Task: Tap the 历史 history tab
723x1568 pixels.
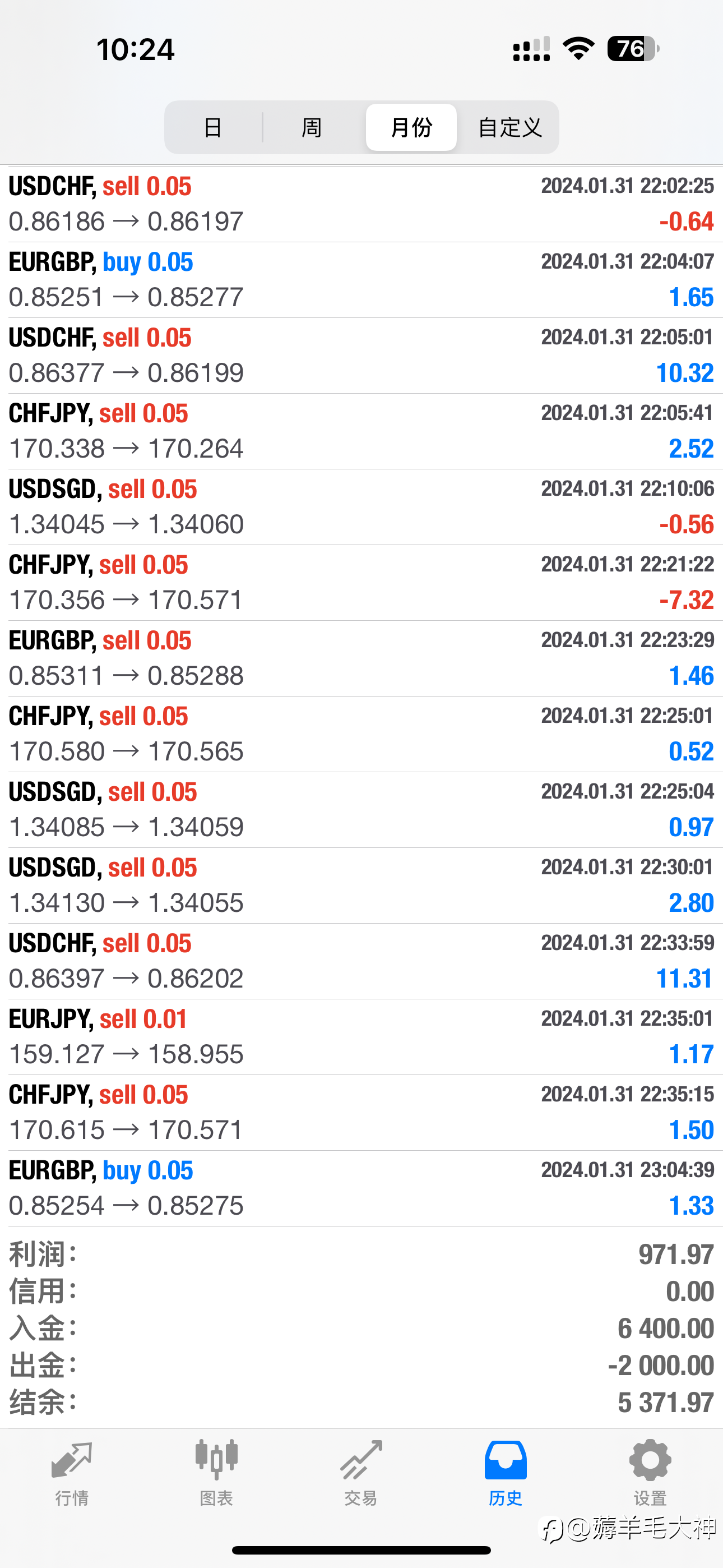Action: [x=505, y=1473]
